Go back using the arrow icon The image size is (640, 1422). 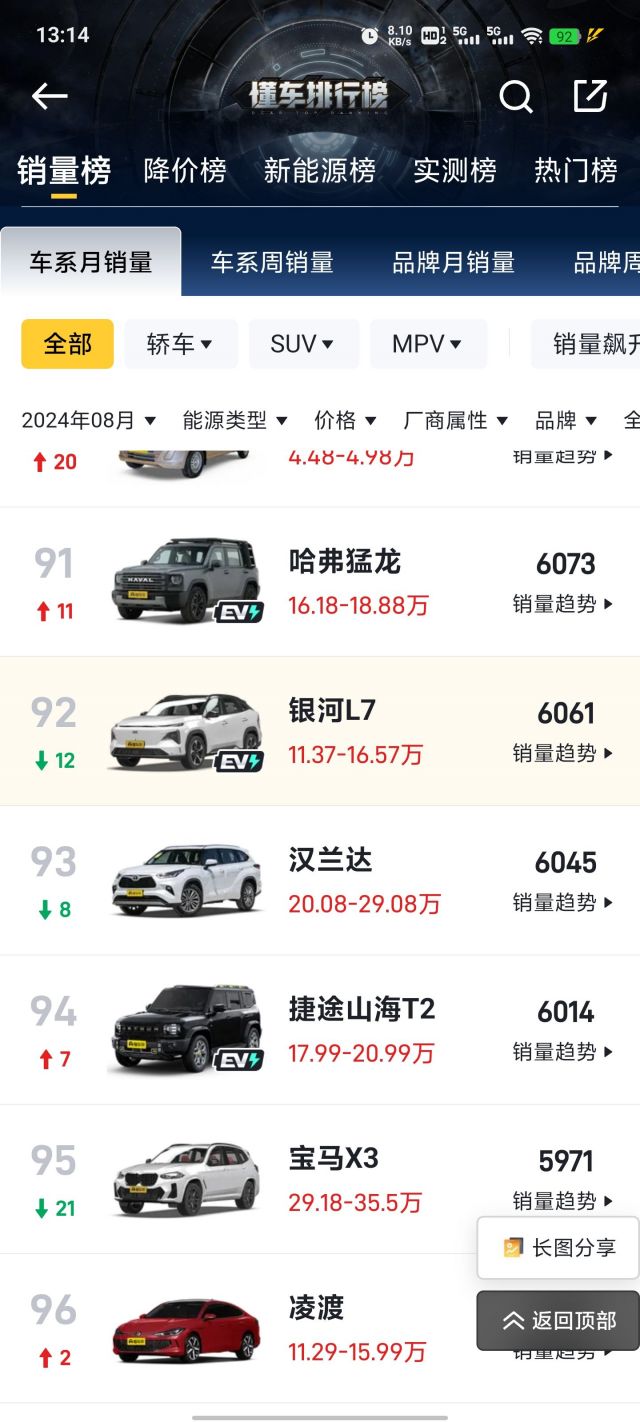(49, 96)
